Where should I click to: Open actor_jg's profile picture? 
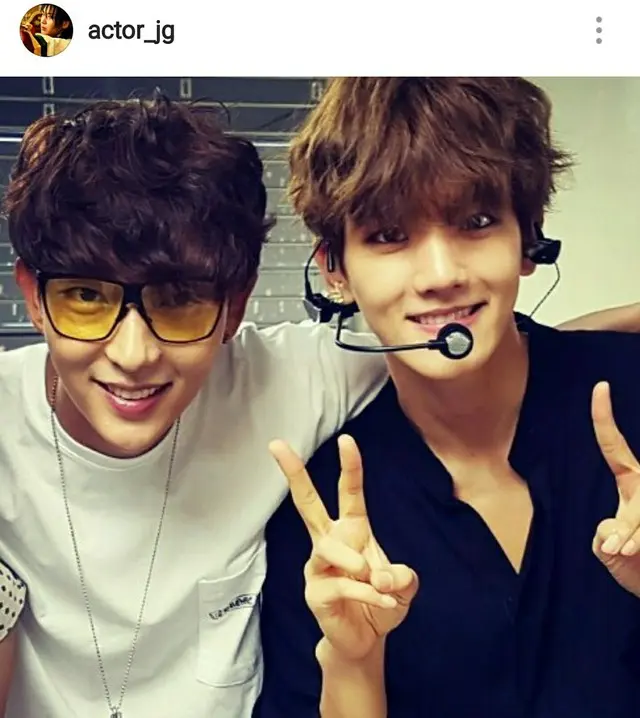pos(46,30)
